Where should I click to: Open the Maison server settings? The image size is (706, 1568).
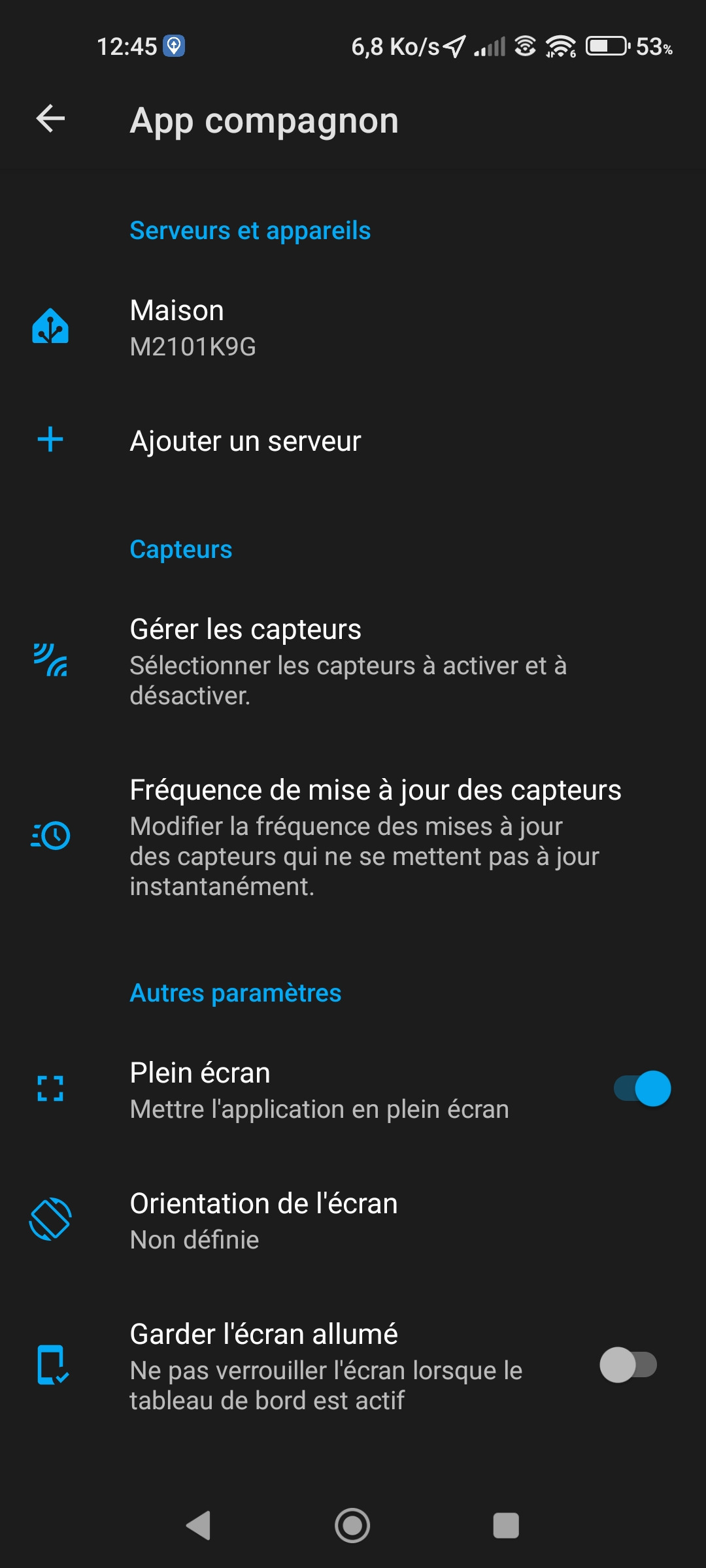click(353, 328)
